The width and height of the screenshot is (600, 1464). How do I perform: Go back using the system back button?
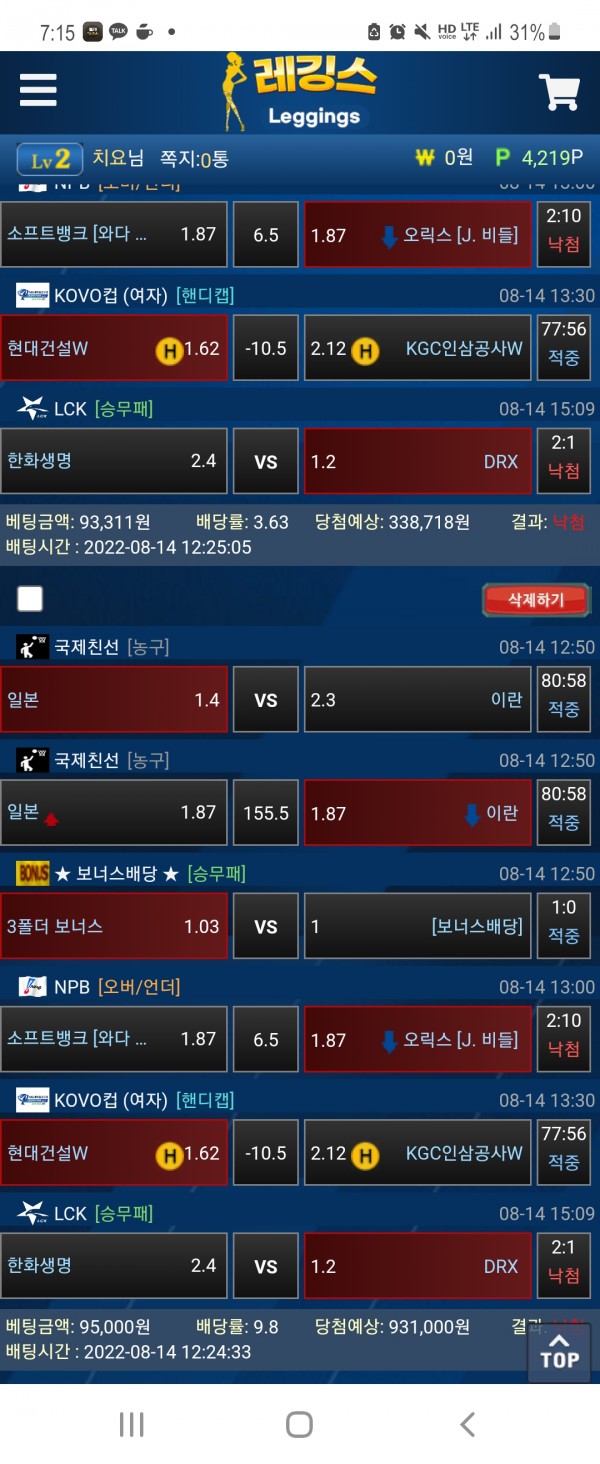(x=467, y=1424)
